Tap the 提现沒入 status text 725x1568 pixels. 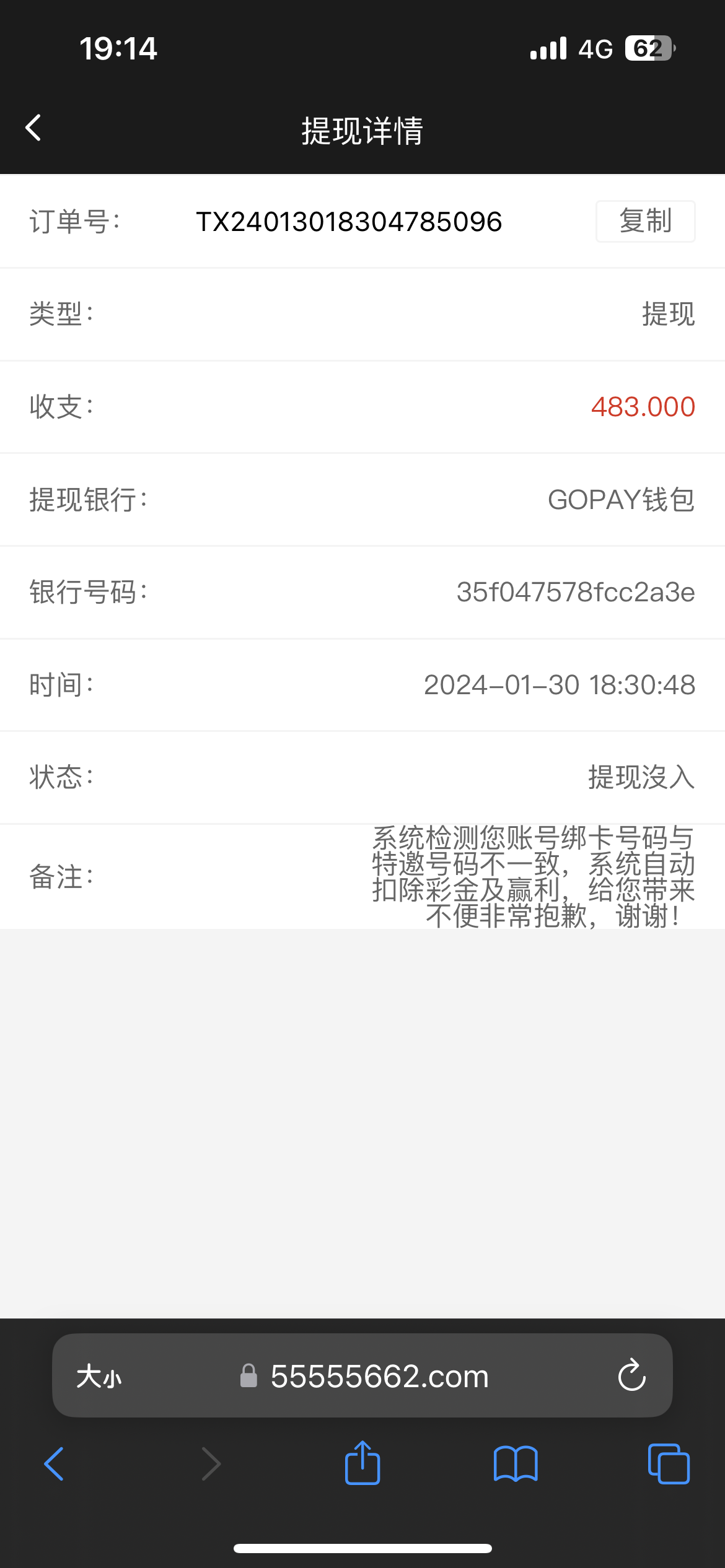[x=641, y=778]
